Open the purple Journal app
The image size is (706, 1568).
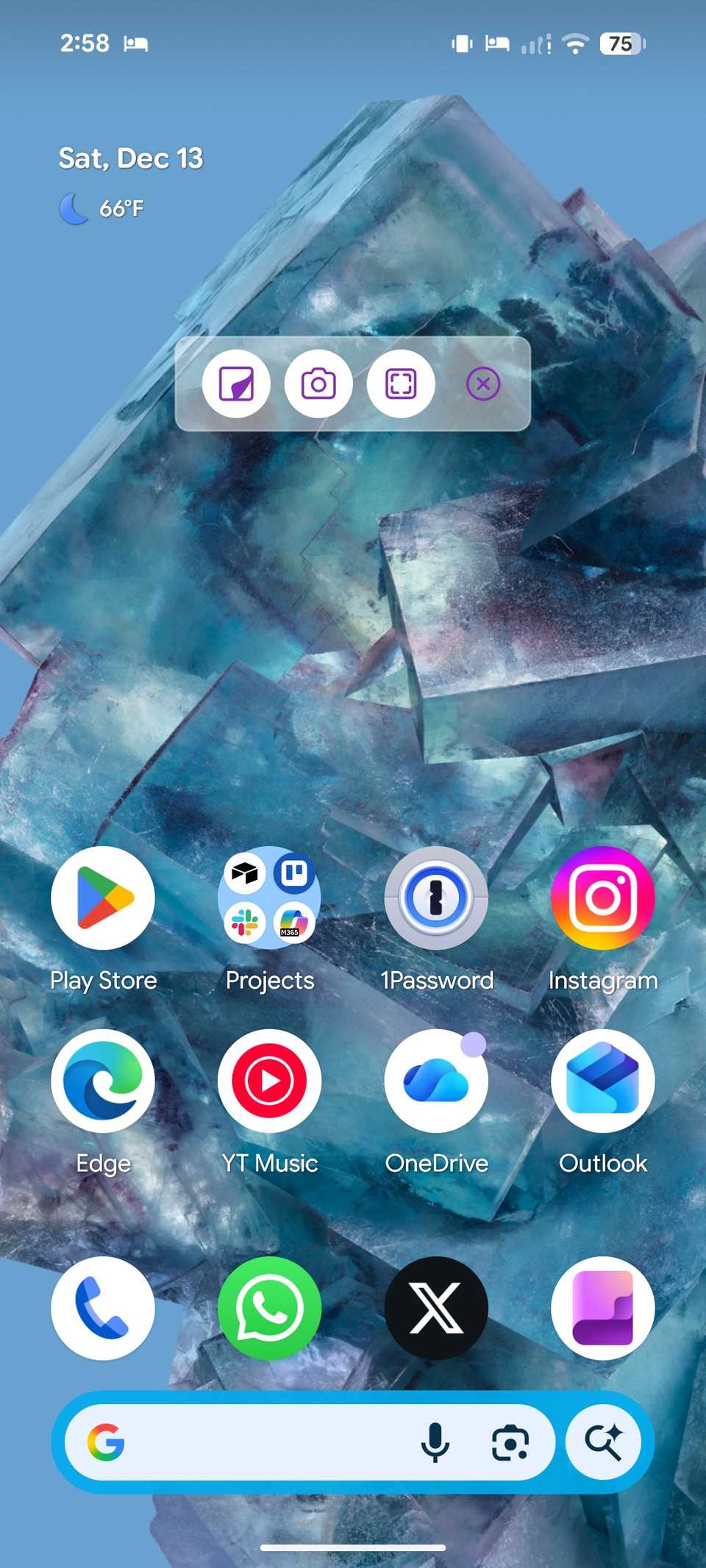pyautogui.click(x=602, y=1309)
